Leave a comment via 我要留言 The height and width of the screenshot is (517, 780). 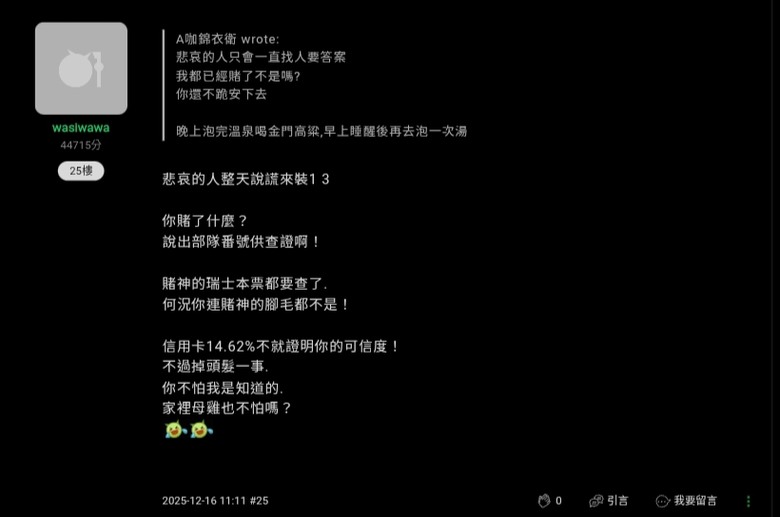point(686,500)
